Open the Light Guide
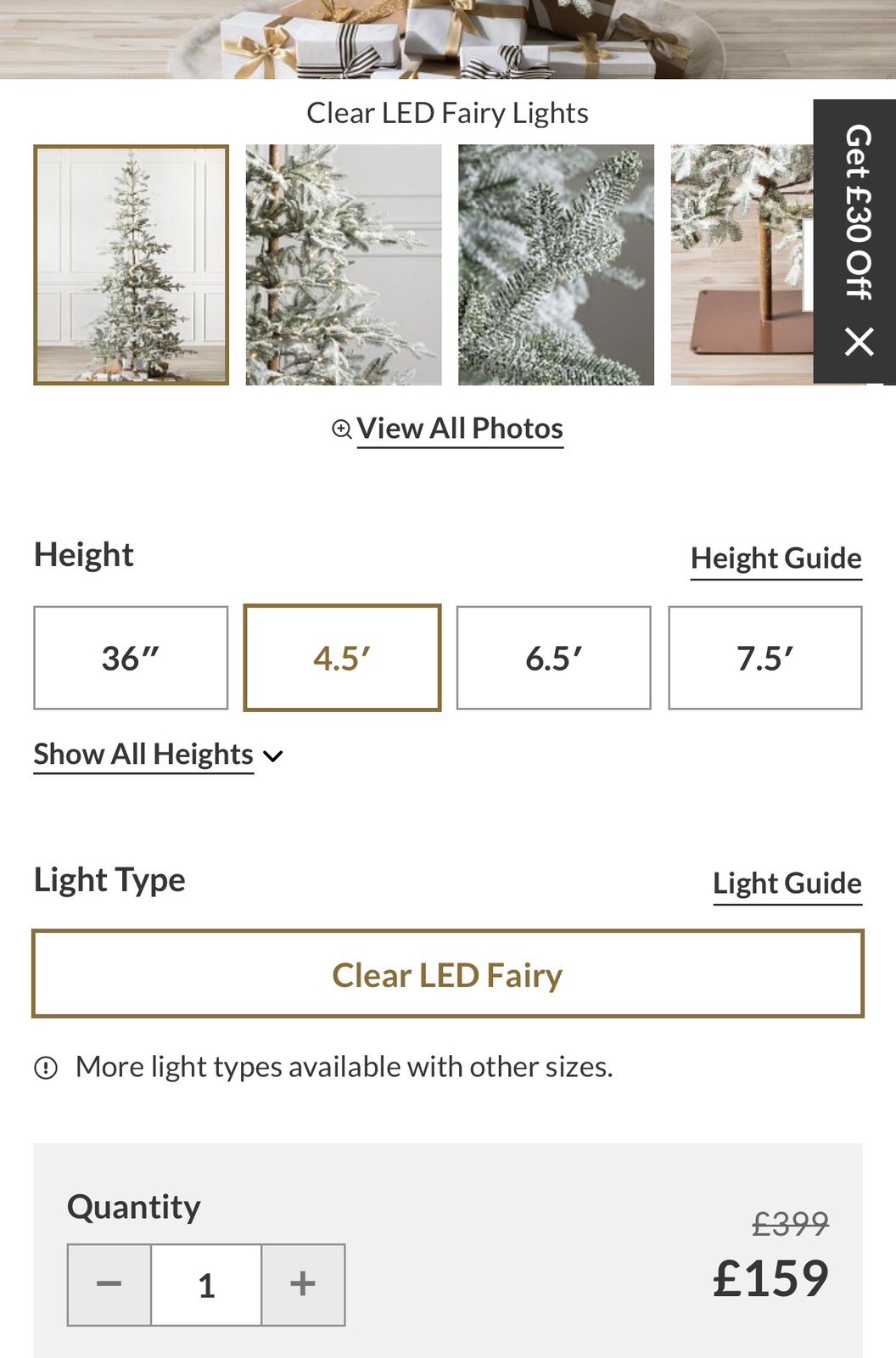The height and width of the screenshot is (1358, 896). pos(787,884)
